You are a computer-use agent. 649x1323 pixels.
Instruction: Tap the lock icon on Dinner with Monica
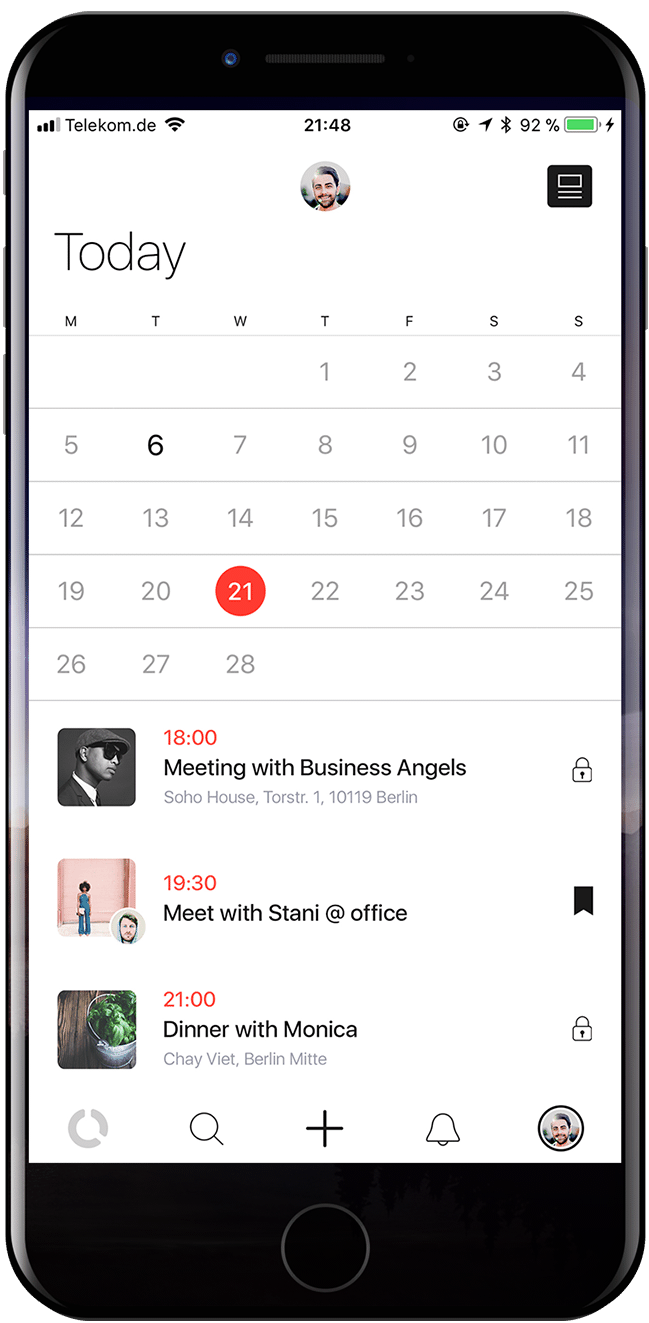tap(582, 1028)
